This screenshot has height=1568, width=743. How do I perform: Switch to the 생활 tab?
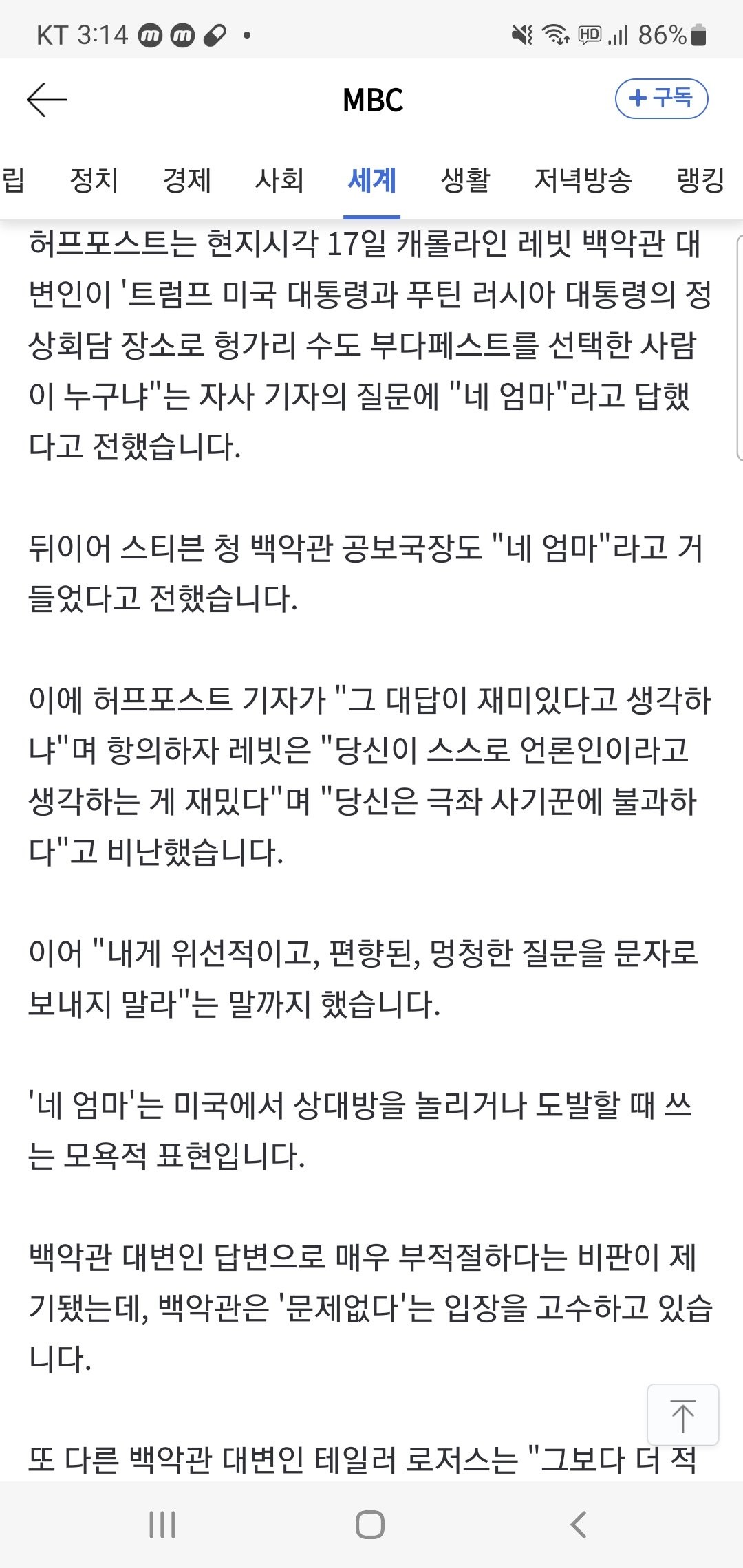click(x=465, y=181)
